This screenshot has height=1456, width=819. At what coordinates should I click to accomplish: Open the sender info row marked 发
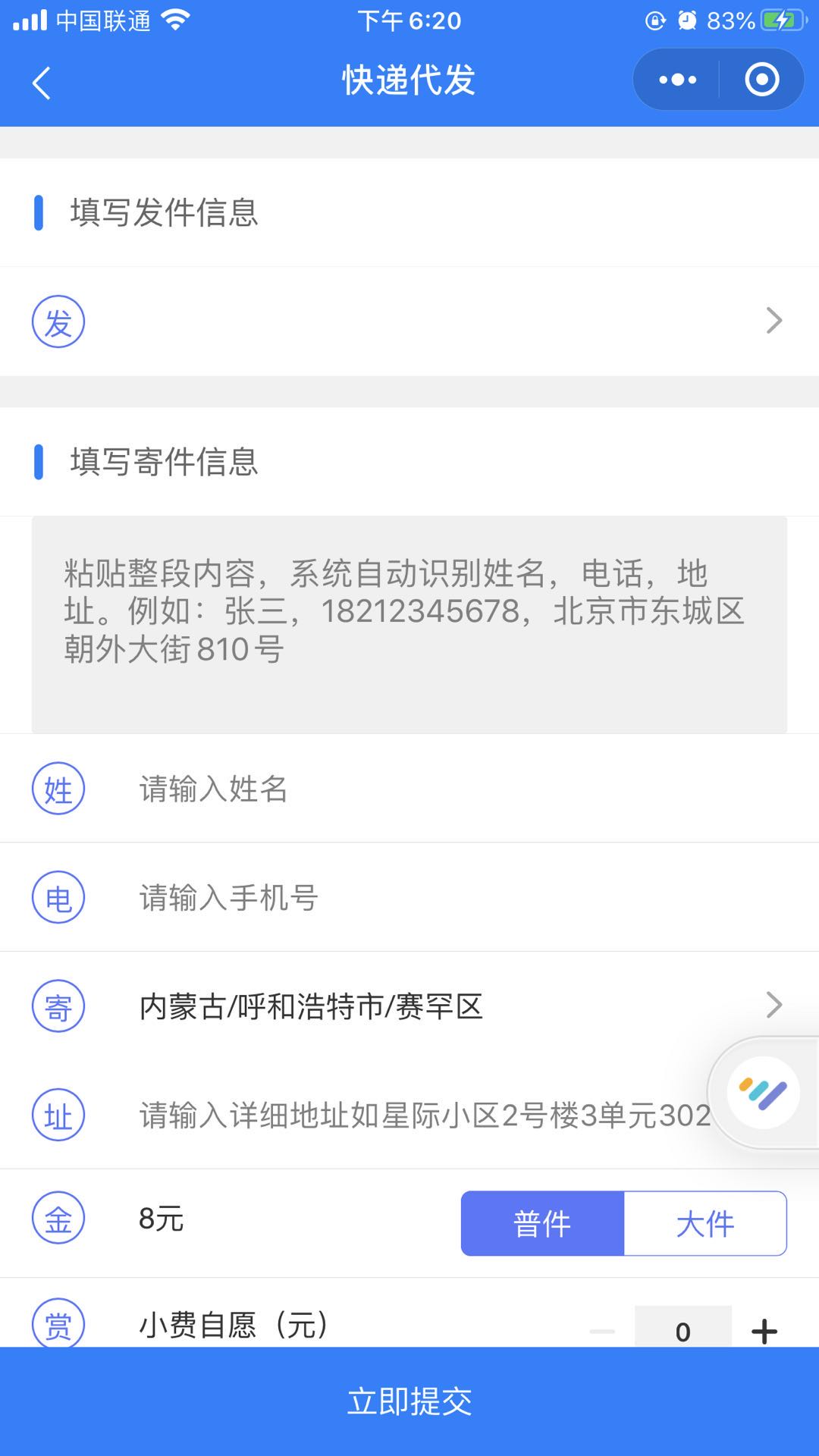(409, 322)
